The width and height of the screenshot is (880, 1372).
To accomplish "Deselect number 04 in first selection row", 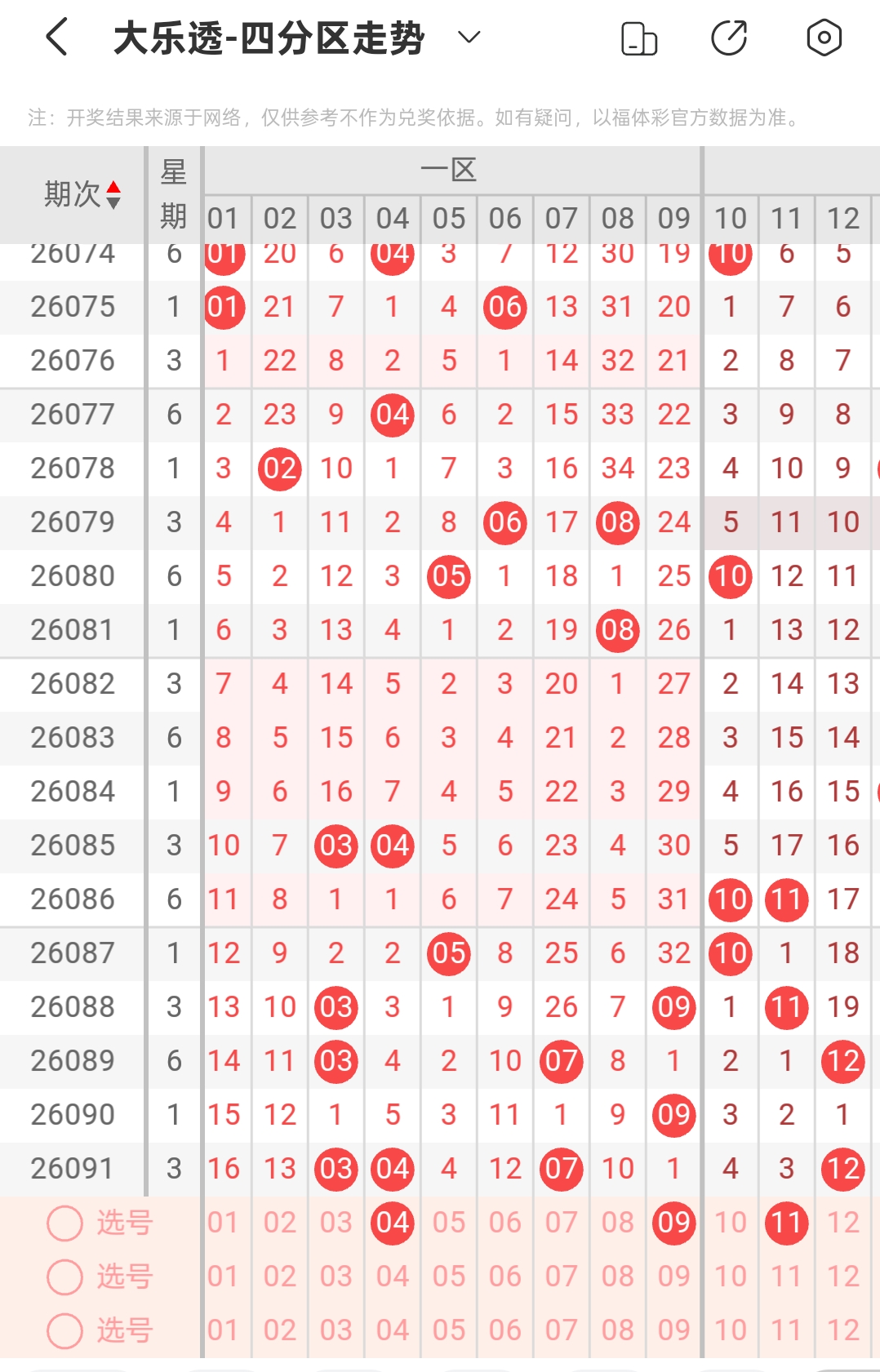I will (x=393, y=1223).
